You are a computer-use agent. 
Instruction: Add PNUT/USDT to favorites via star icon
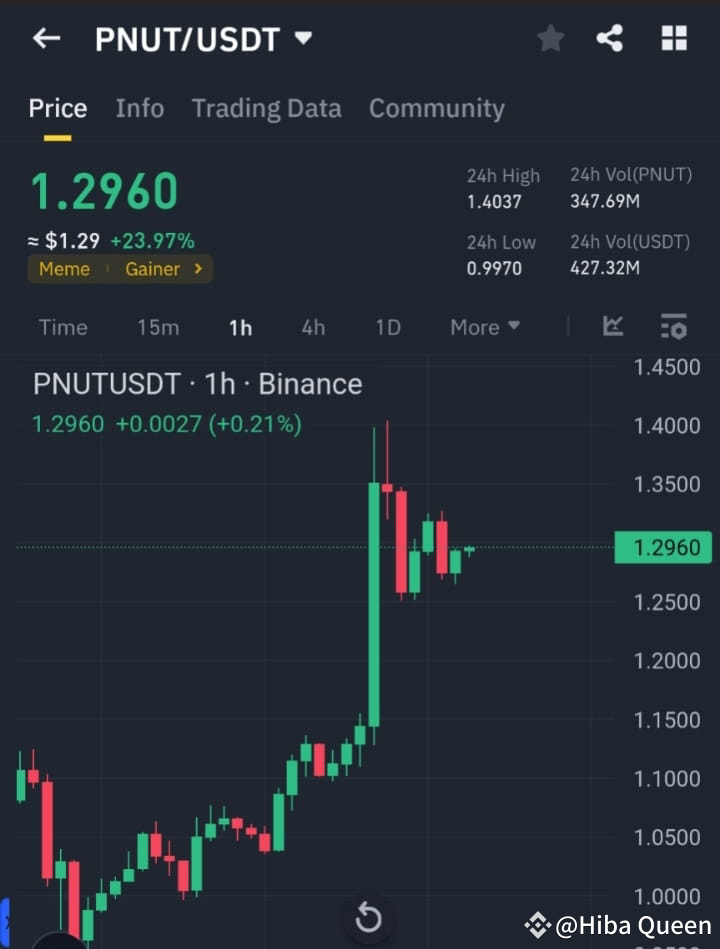550,38
